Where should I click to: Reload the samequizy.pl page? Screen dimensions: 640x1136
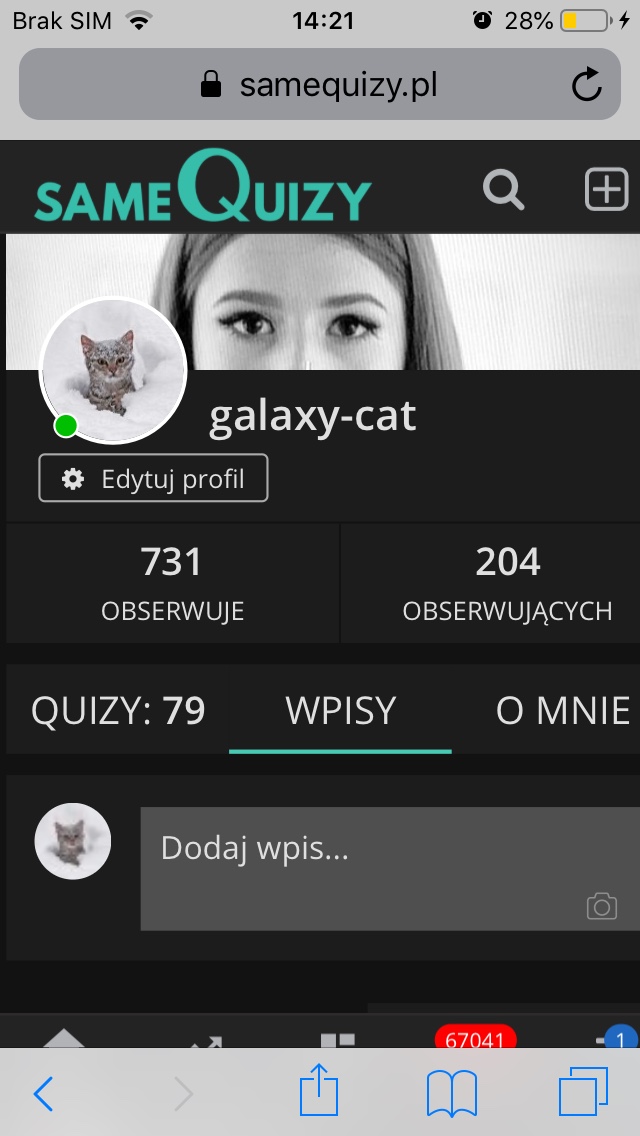point(587,85)
